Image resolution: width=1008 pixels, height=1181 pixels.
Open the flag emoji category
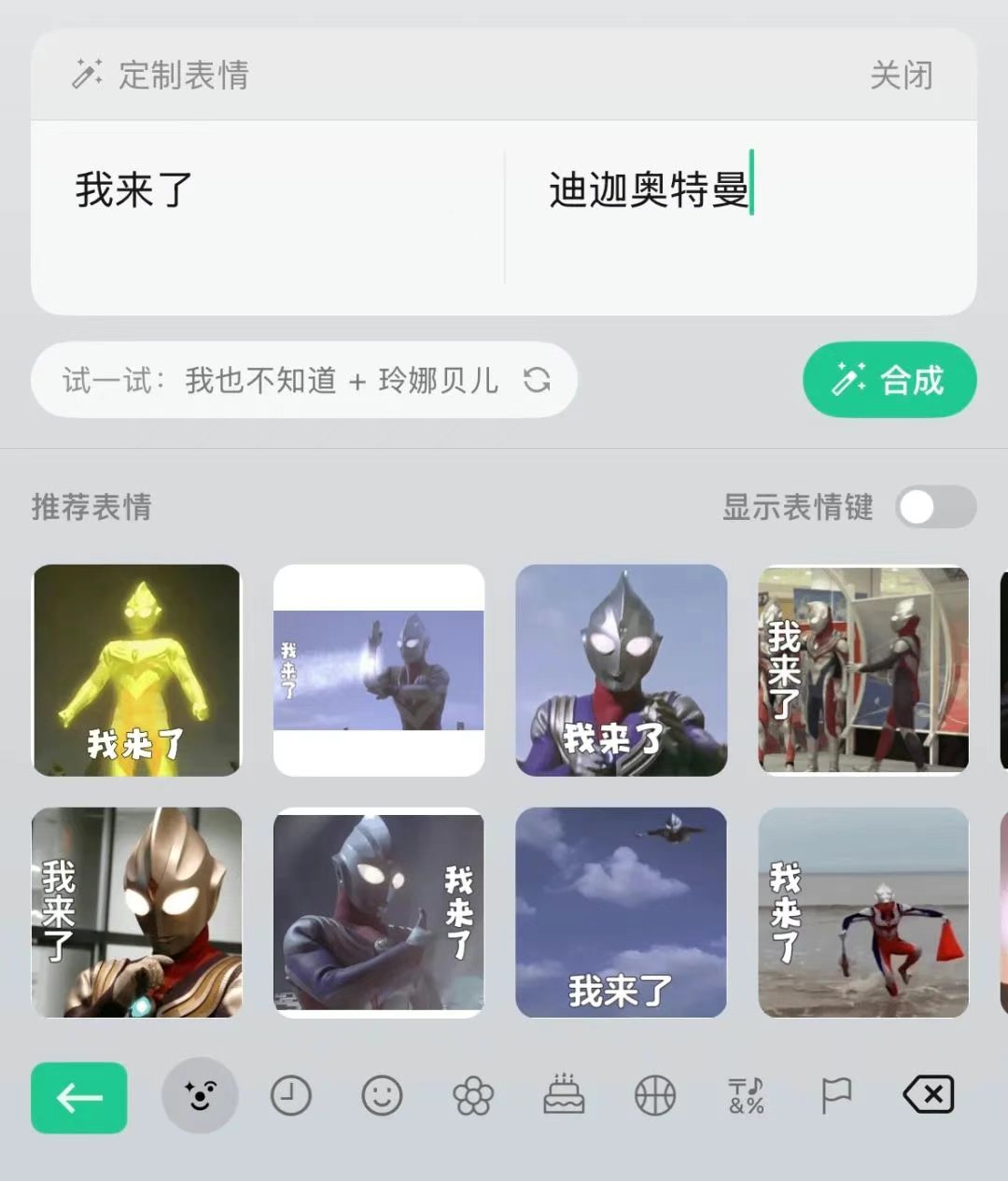[836, 1096]
